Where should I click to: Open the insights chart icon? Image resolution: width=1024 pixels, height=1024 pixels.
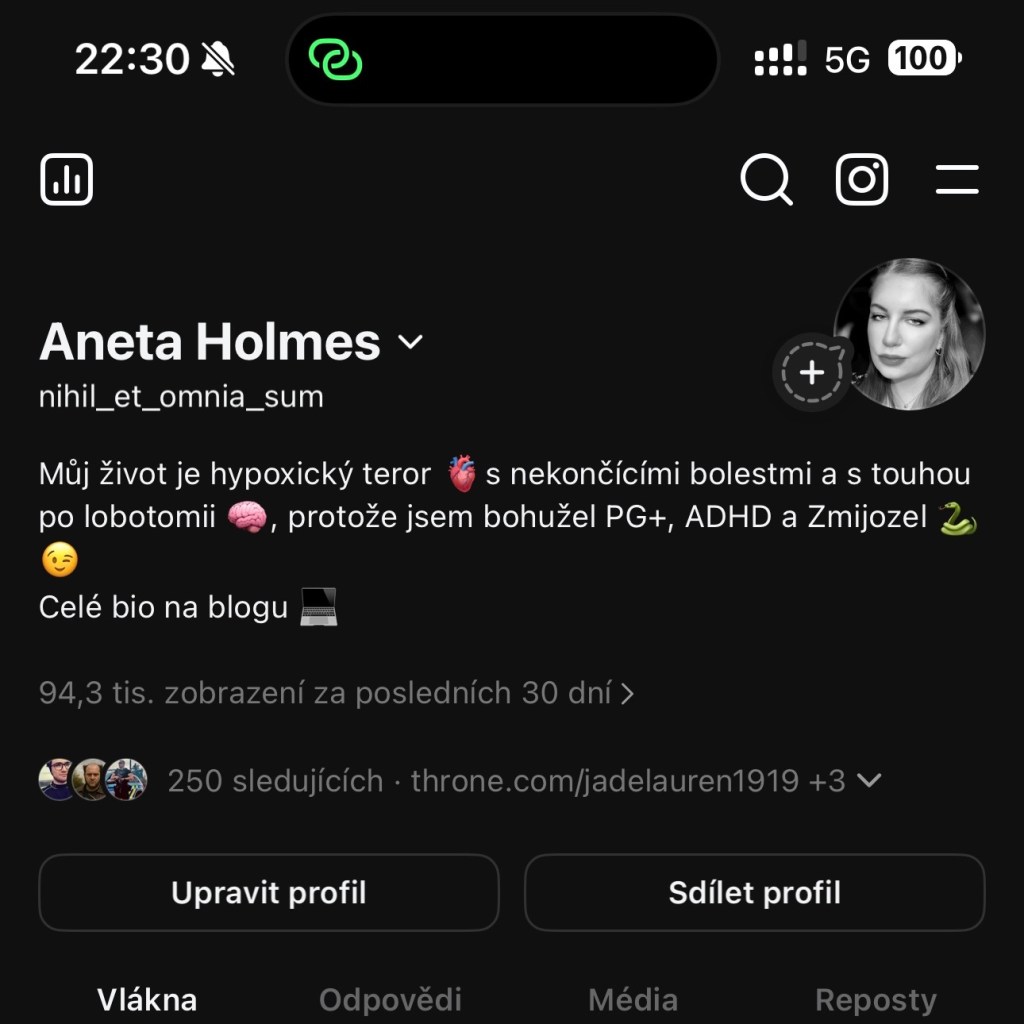coord(67,180)
